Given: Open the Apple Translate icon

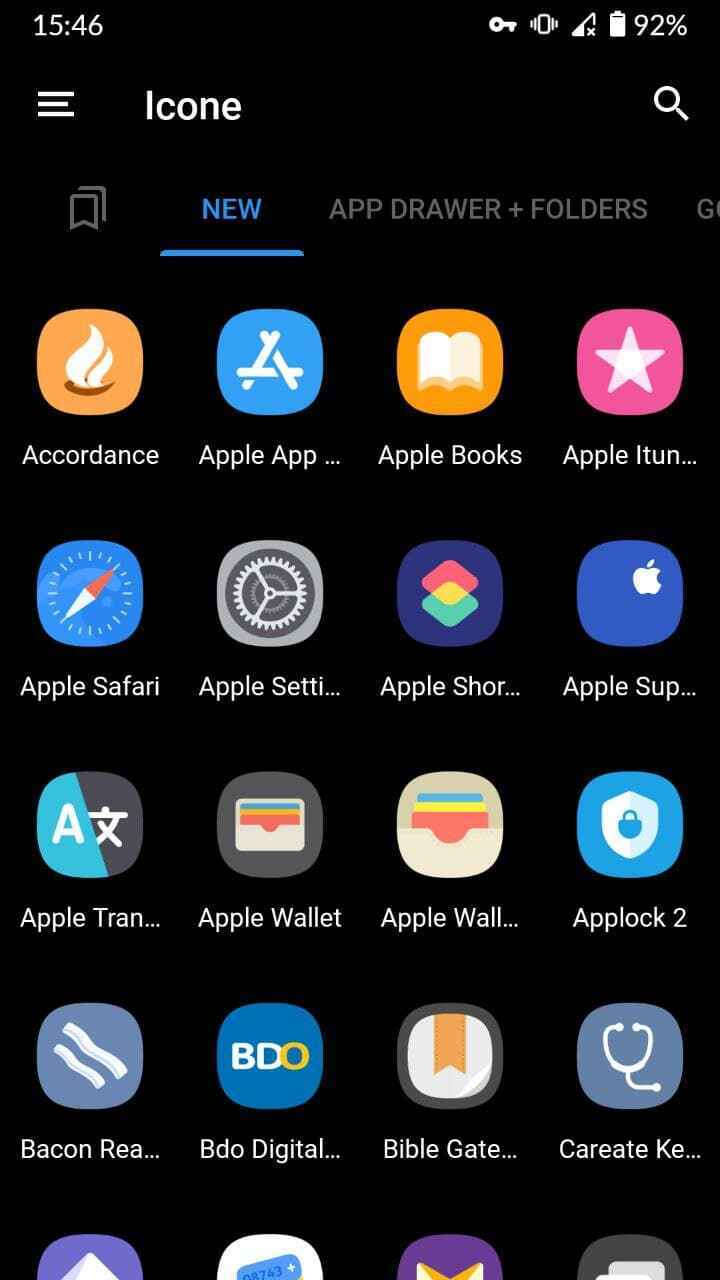Looking at the screenshot, I should click(x=90, y=824).
